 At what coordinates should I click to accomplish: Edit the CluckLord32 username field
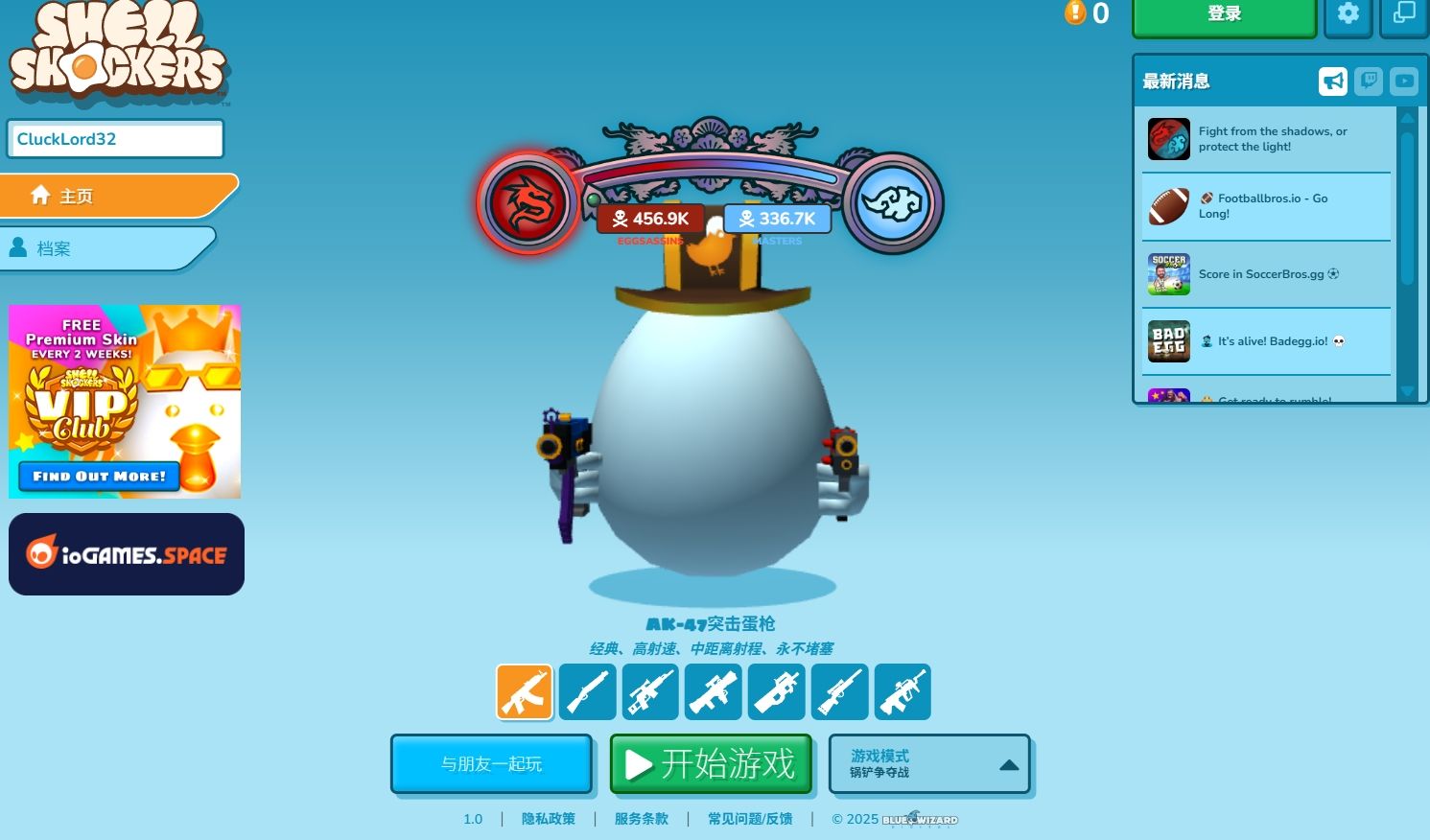click(x=115, y=139)
